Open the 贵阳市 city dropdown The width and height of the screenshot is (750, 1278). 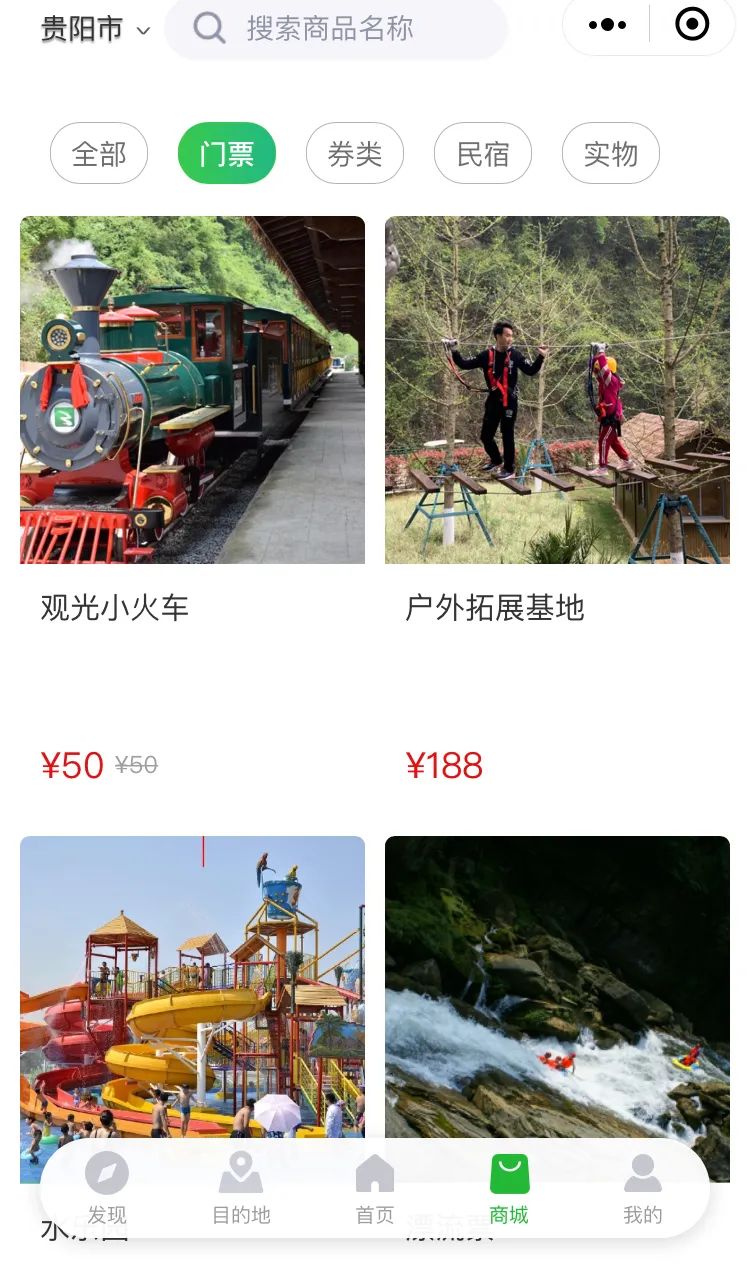95,29
